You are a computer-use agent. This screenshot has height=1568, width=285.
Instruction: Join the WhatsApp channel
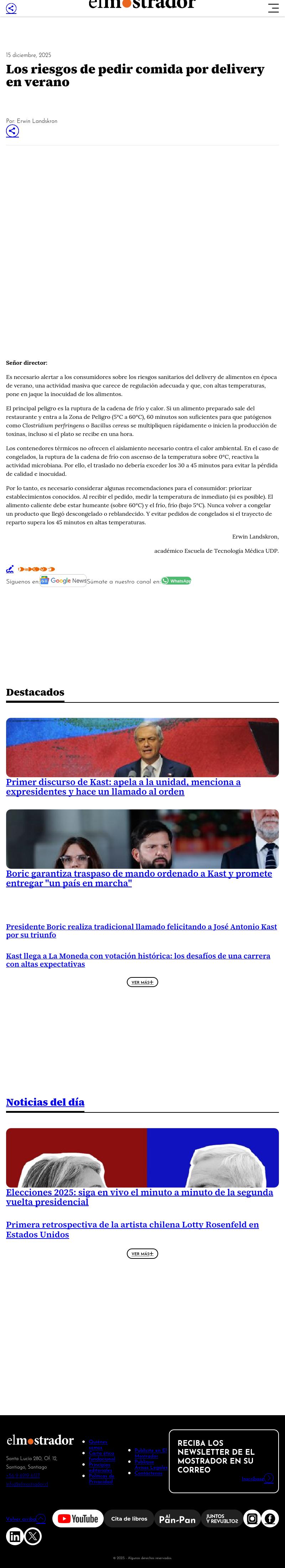(x=176, y=581)
